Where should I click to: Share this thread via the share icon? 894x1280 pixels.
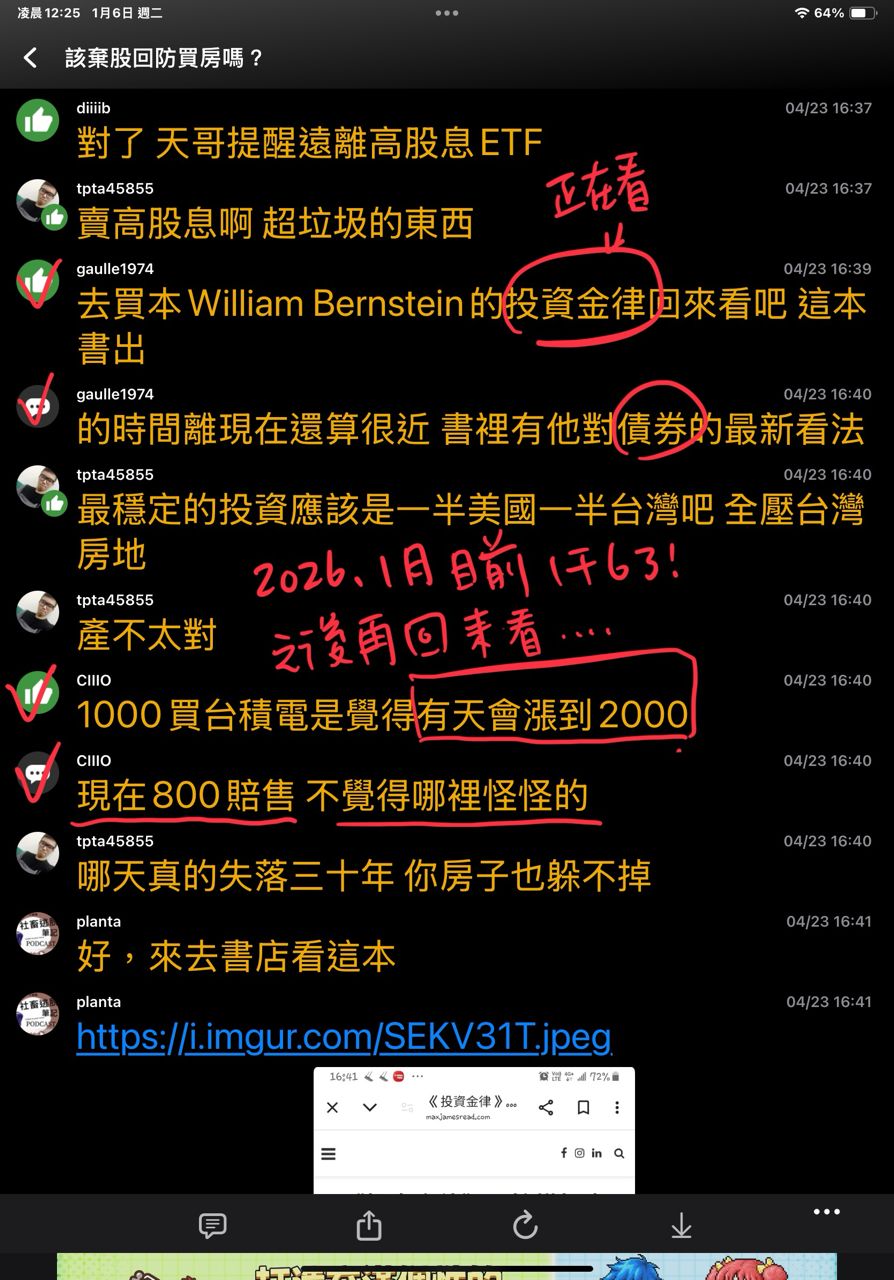(x=369, y=1224)
